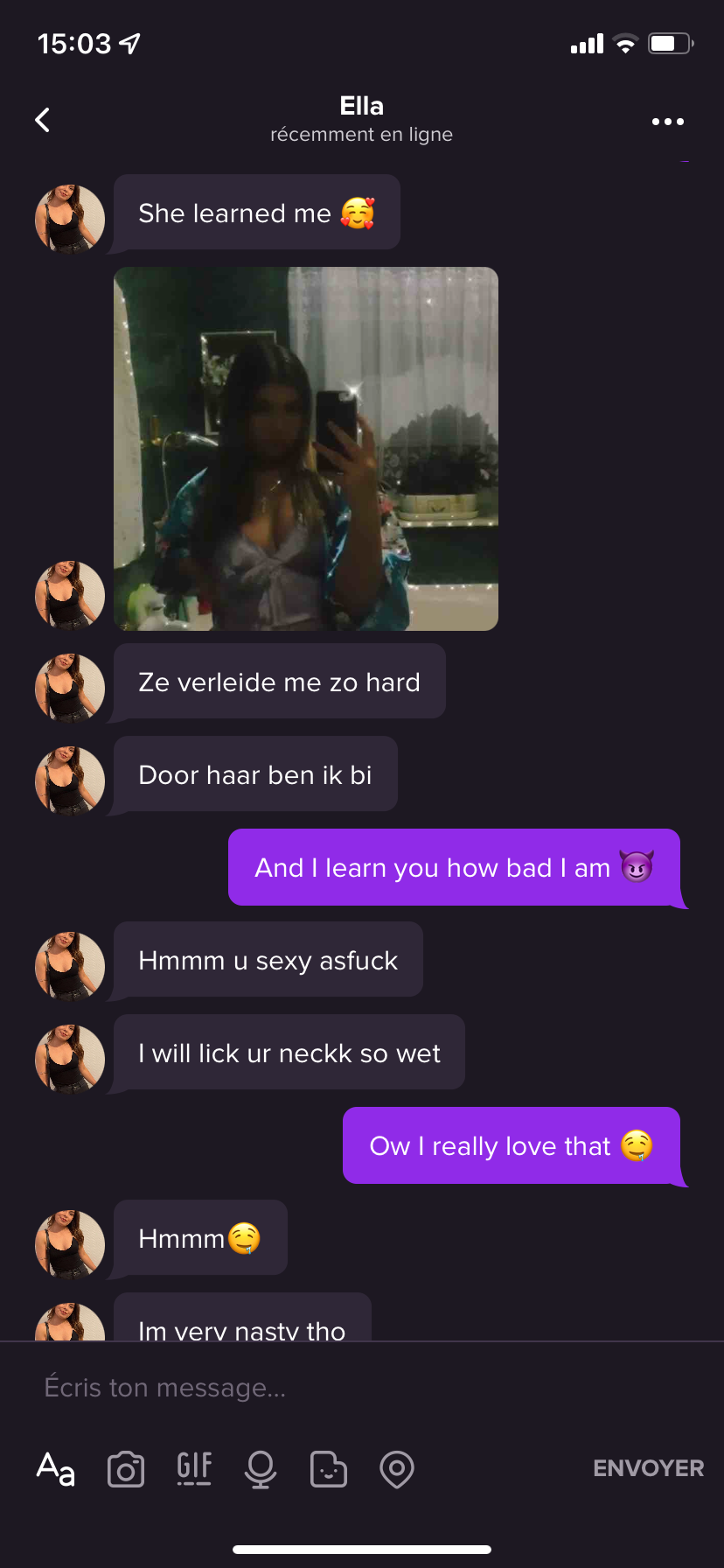Tap the ENVOYER send button
Screen dimensions: 724x1568
[649, 1468]
